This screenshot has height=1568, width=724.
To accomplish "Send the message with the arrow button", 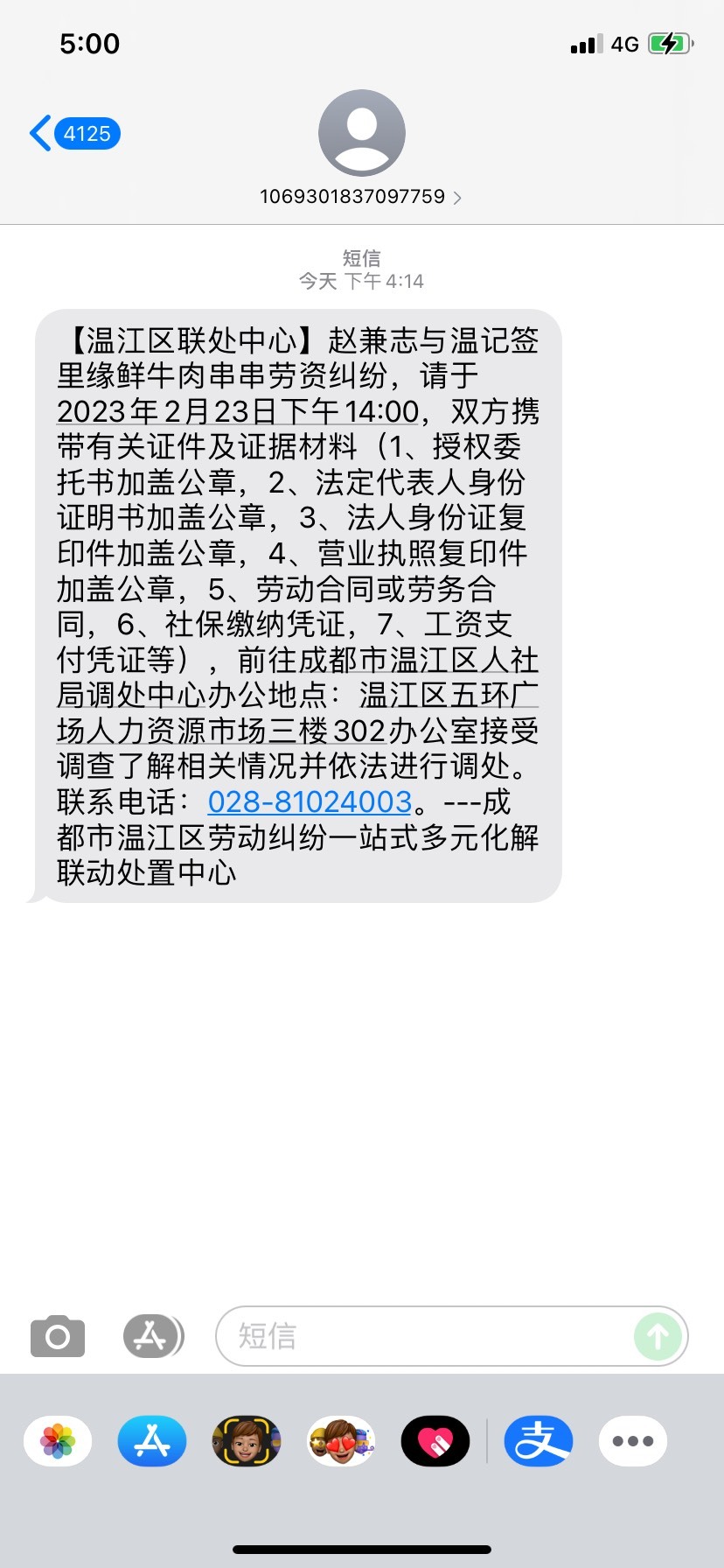I will 658,1336.
